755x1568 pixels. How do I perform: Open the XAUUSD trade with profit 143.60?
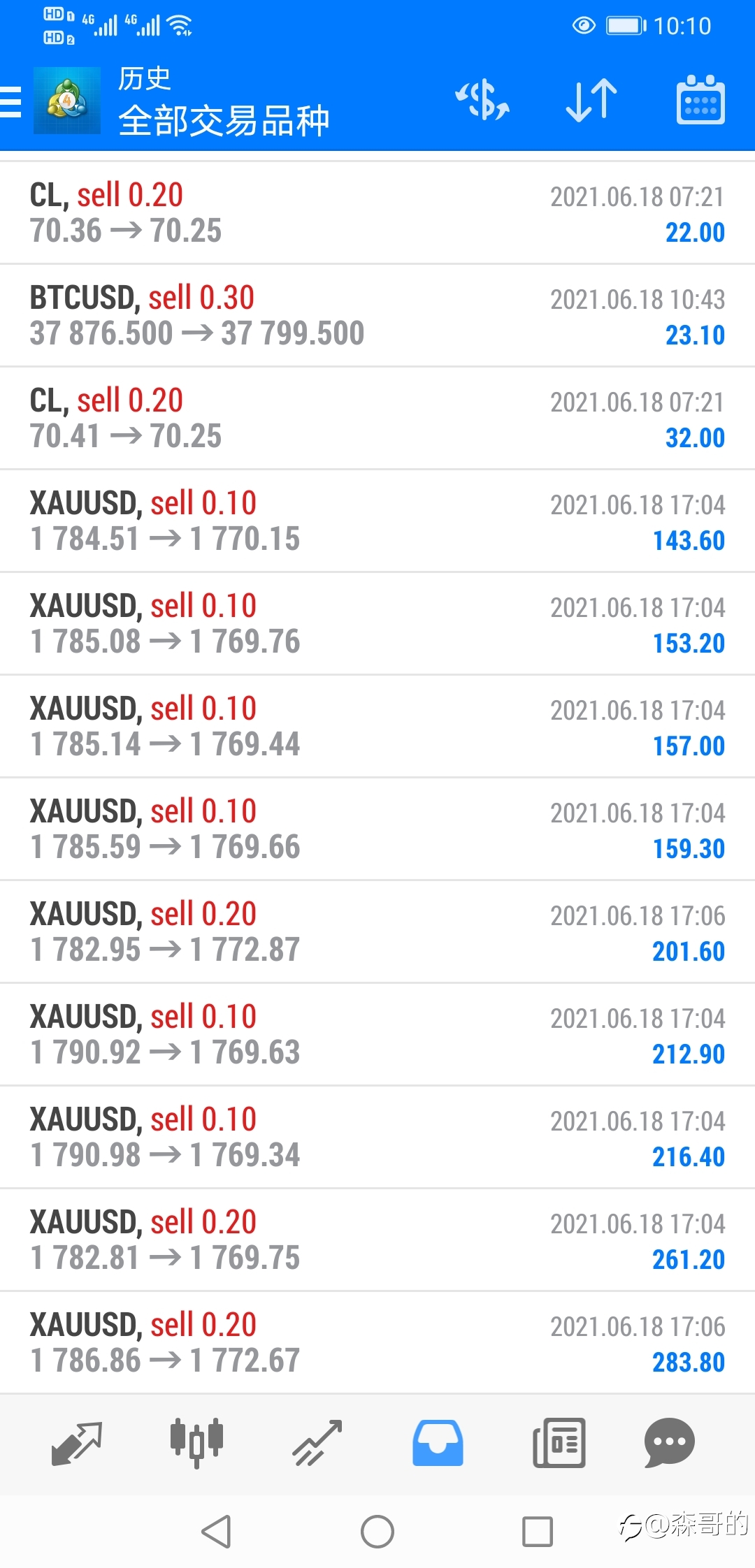377,521
